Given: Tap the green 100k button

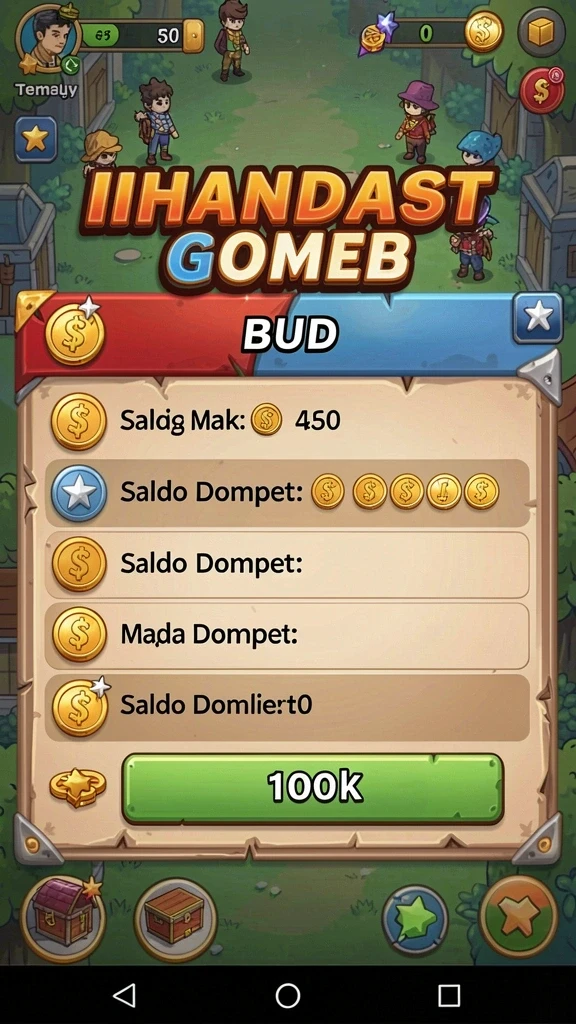Looking at the screenshot, I should point(313,788).
